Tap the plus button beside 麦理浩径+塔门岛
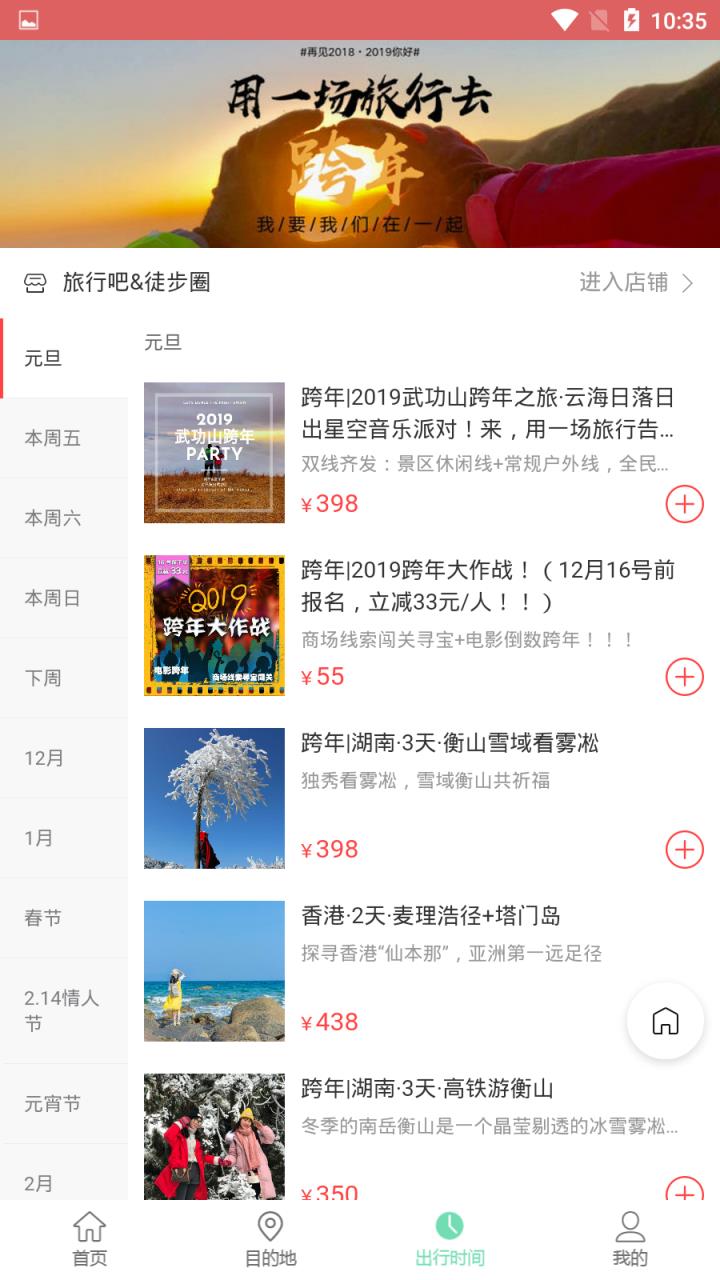The height and width of the screenshot is (1280, 720). tap(683, 1022)
